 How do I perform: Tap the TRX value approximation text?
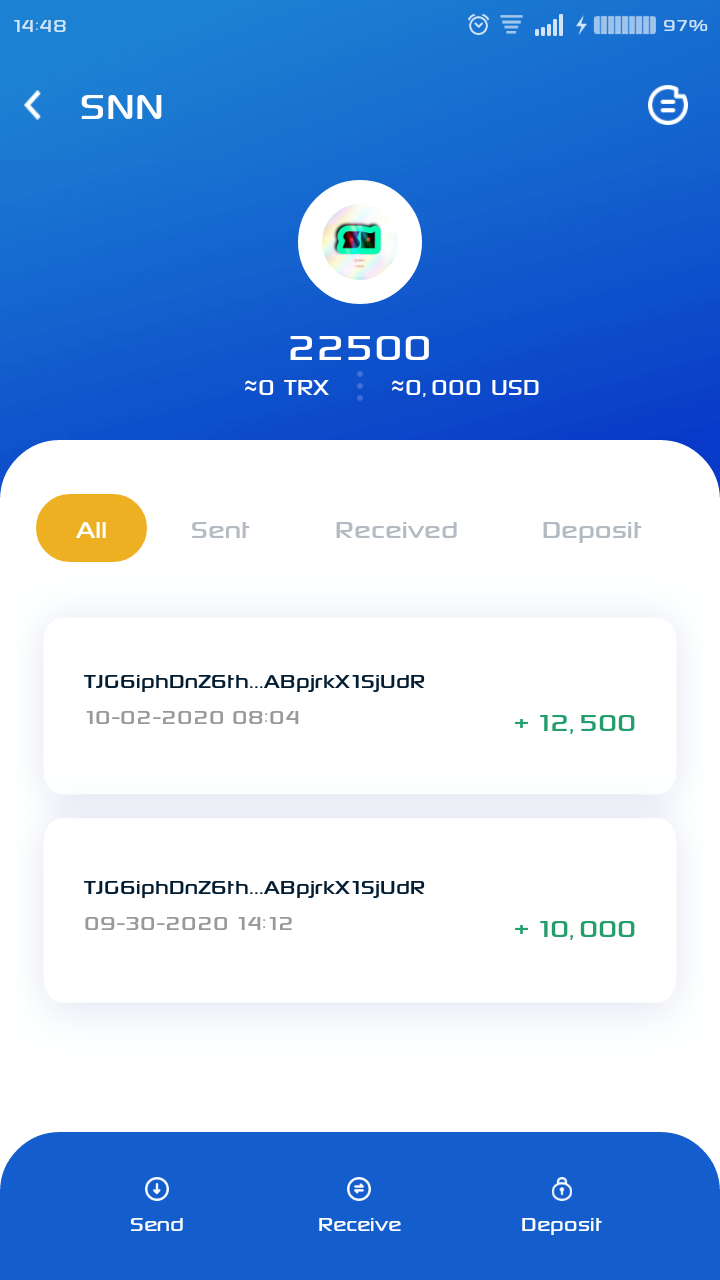[287, 388]
